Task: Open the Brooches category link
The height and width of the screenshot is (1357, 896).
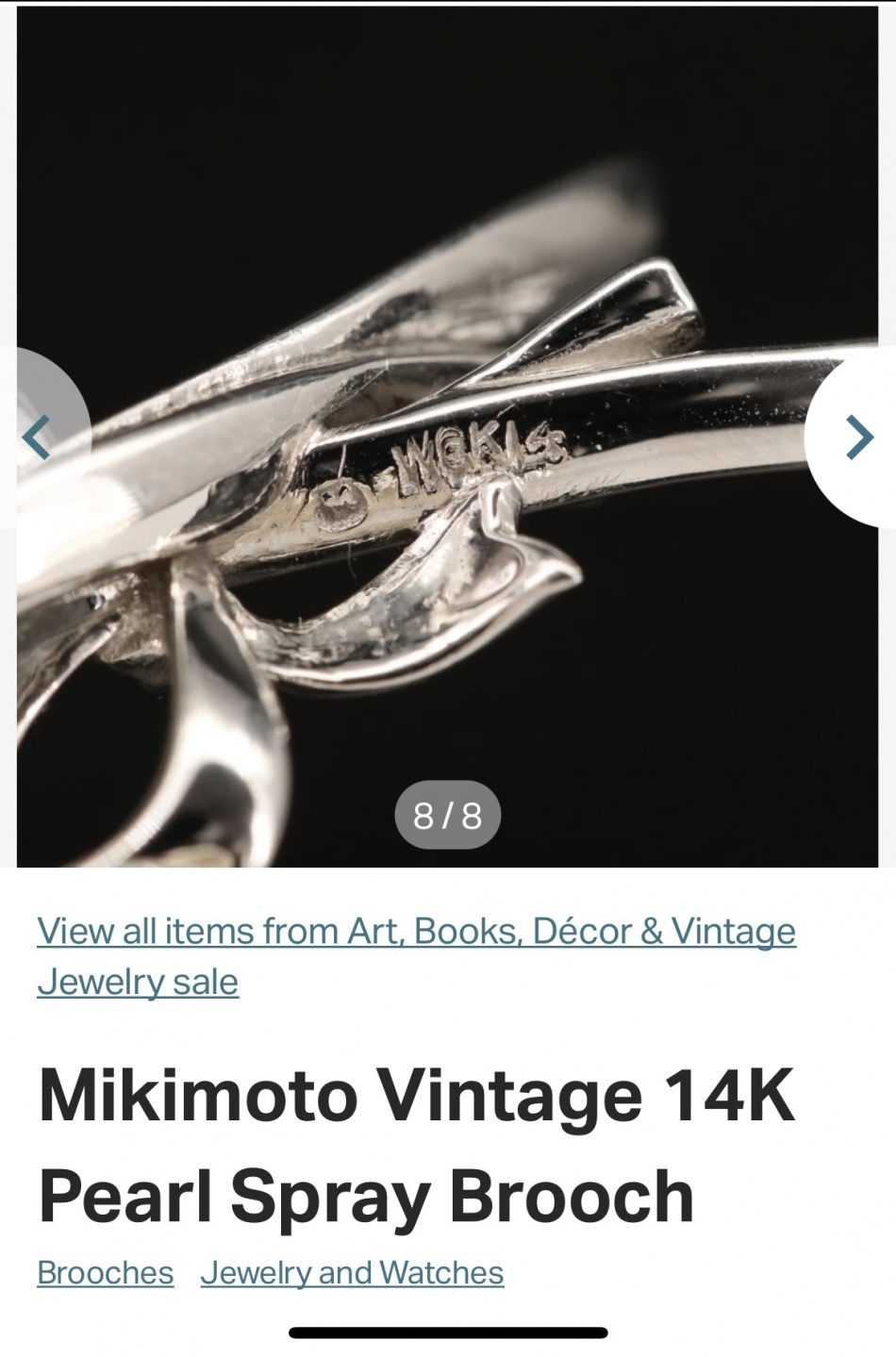Action: [106, 1273]
